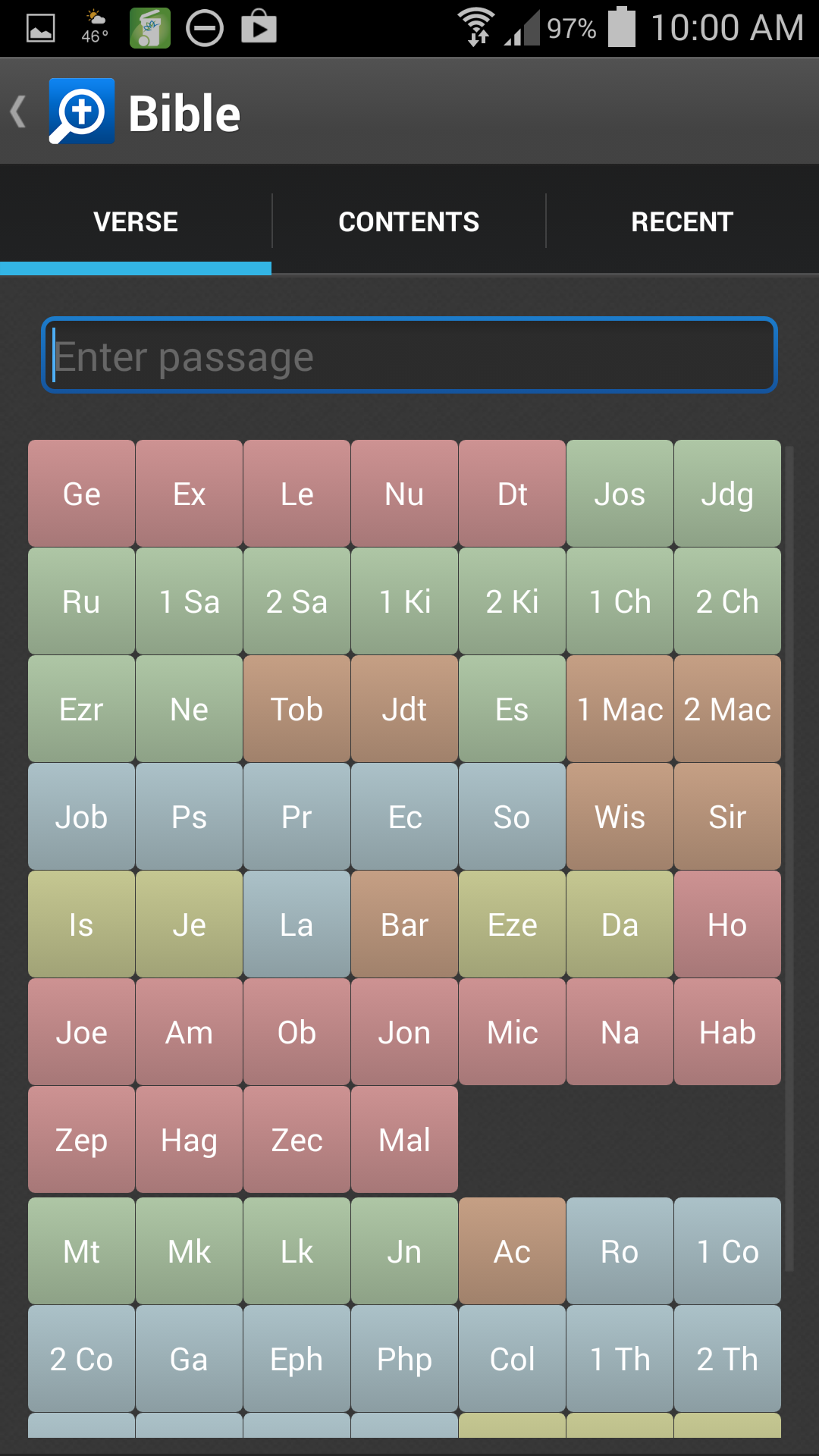Image resolution: width=819 pixels, height=1456 pixels.
Task: Go back using the Bible header arrow
Action: (x=18, y=112)
